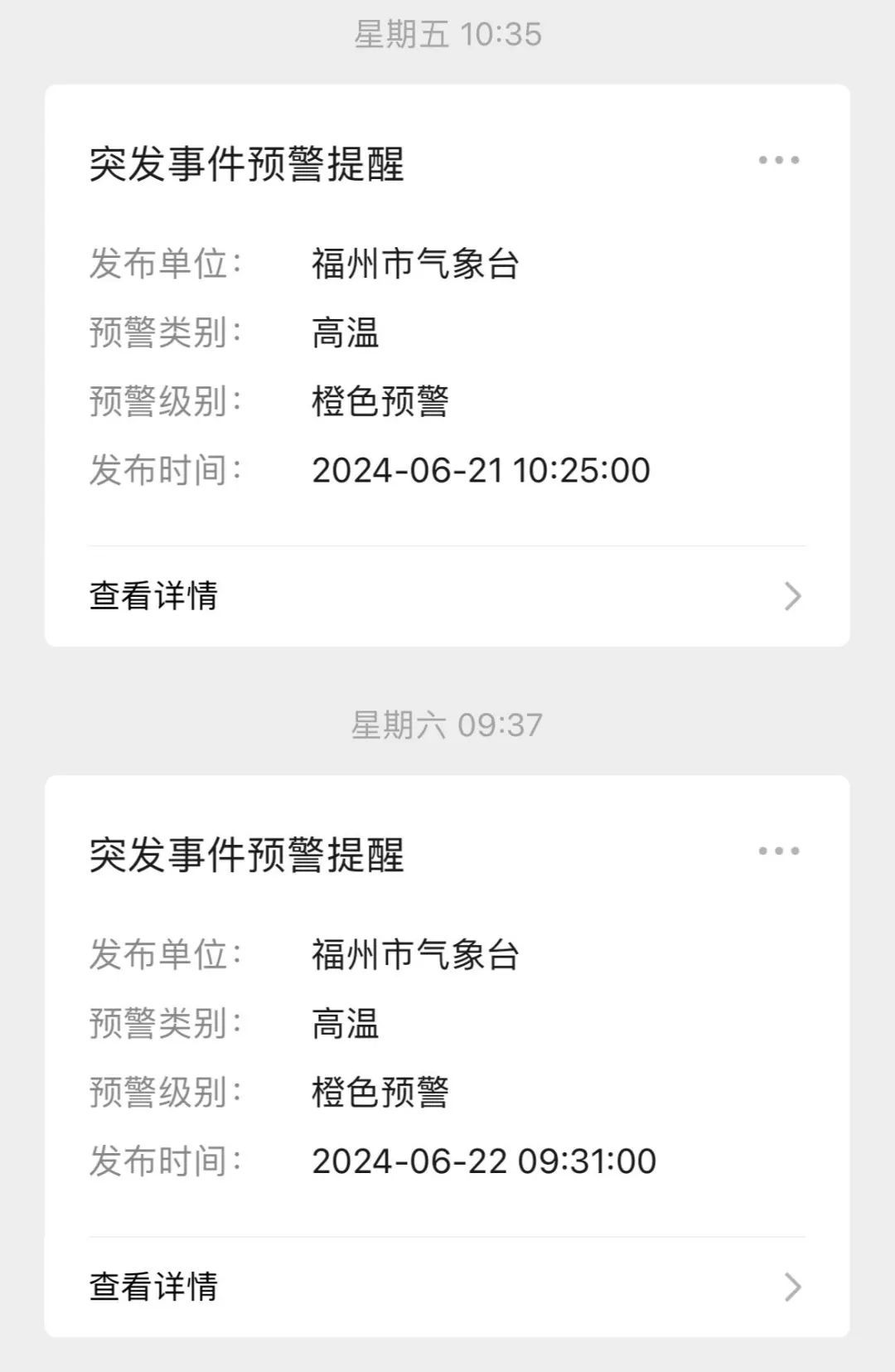Click the 橙色预警 level text in the first card
Viewport: 895px width, 1372px height.
point(380,400)
